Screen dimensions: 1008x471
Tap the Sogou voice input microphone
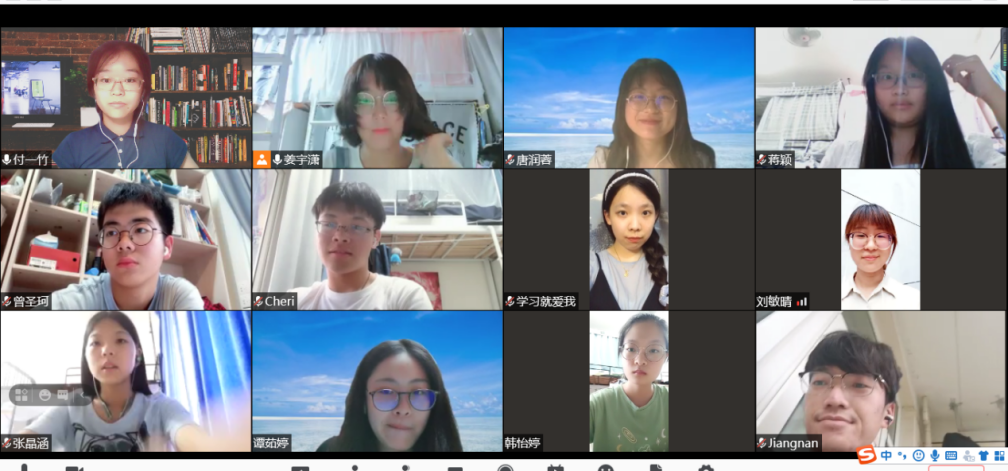point(934,456)
